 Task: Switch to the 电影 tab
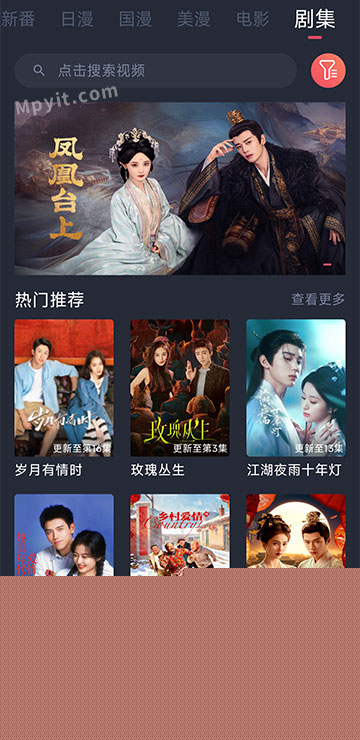252,19
